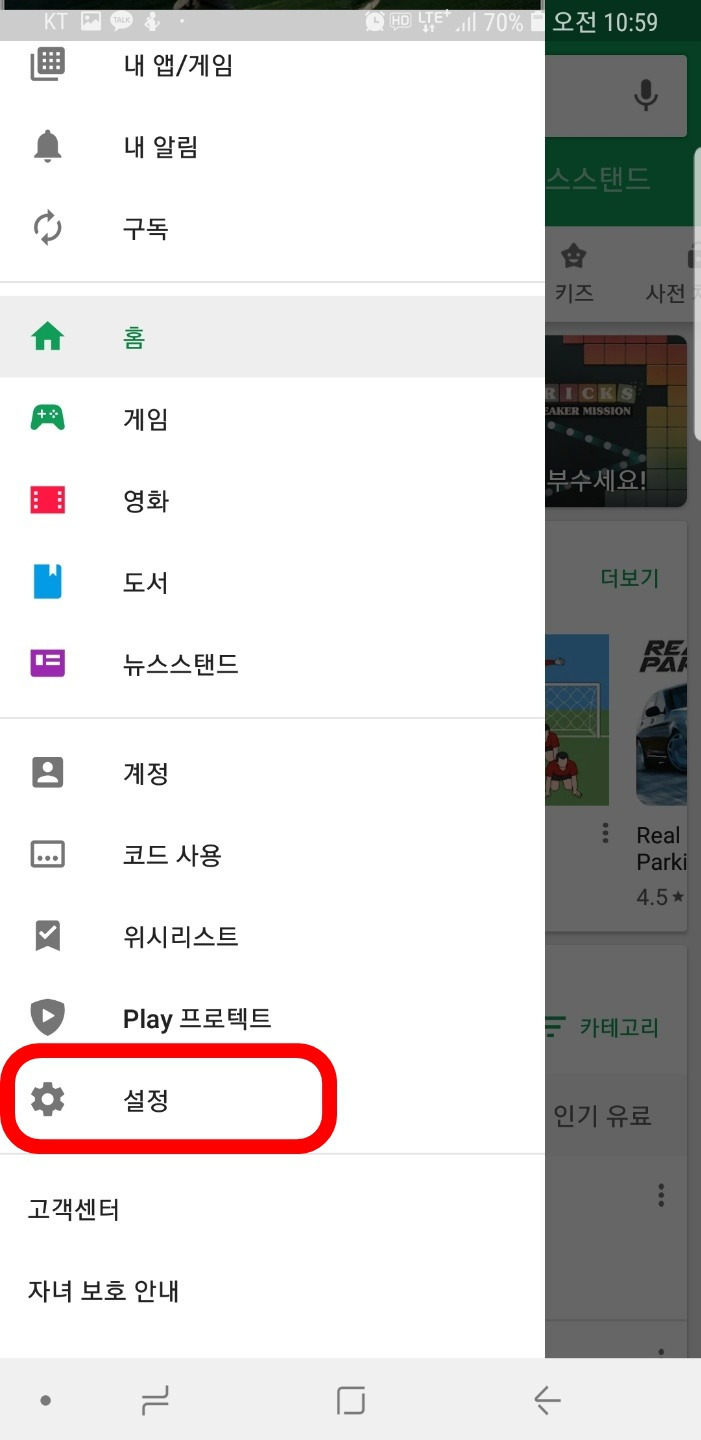
Task: Open the 구독 subscriptions row
Action: (x=272, y=229)
